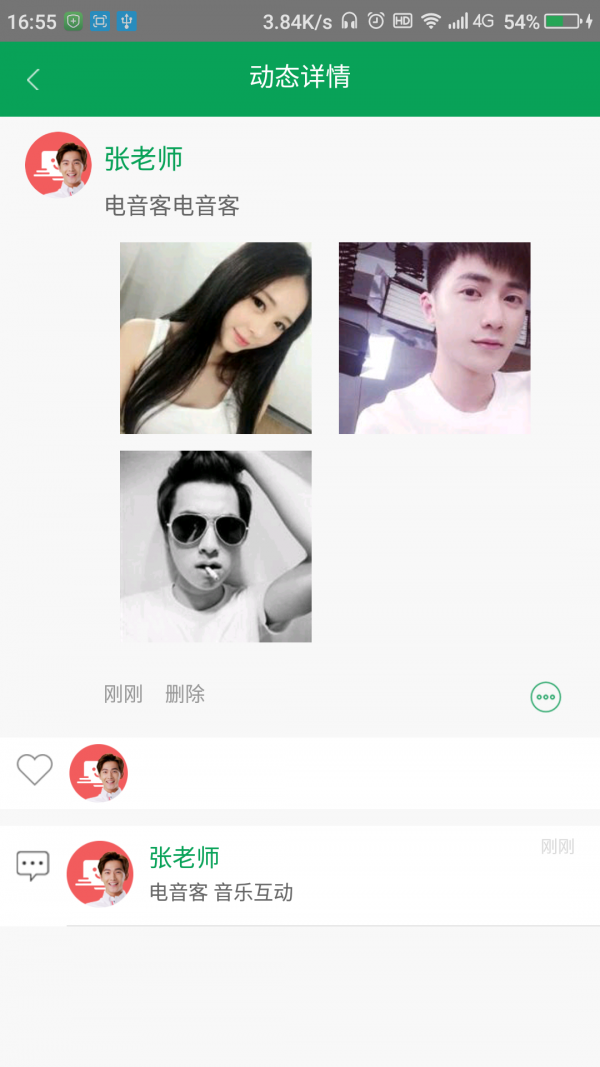Tap the comment bubble icon
The width and height of the screenshot is (600, 1067).
click(33, 865)
